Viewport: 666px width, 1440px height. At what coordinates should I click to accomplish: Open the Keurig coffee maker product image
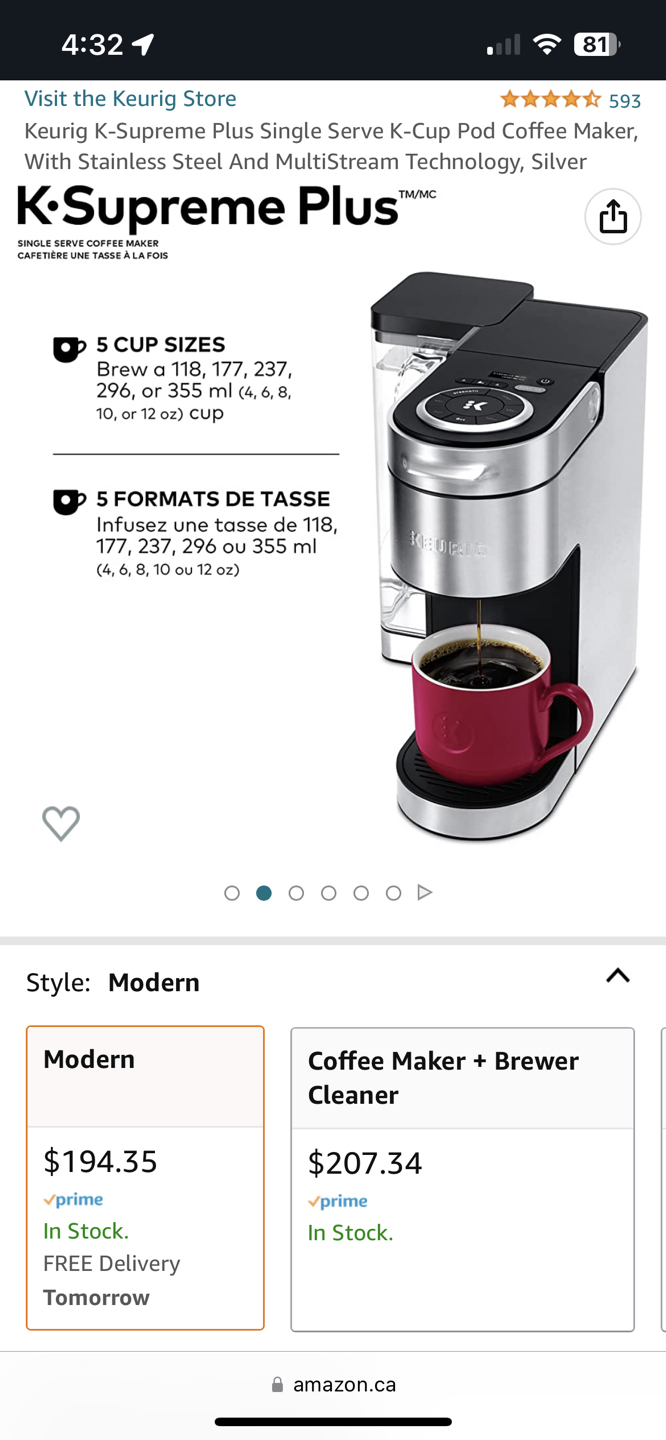(x=500, y=560)
